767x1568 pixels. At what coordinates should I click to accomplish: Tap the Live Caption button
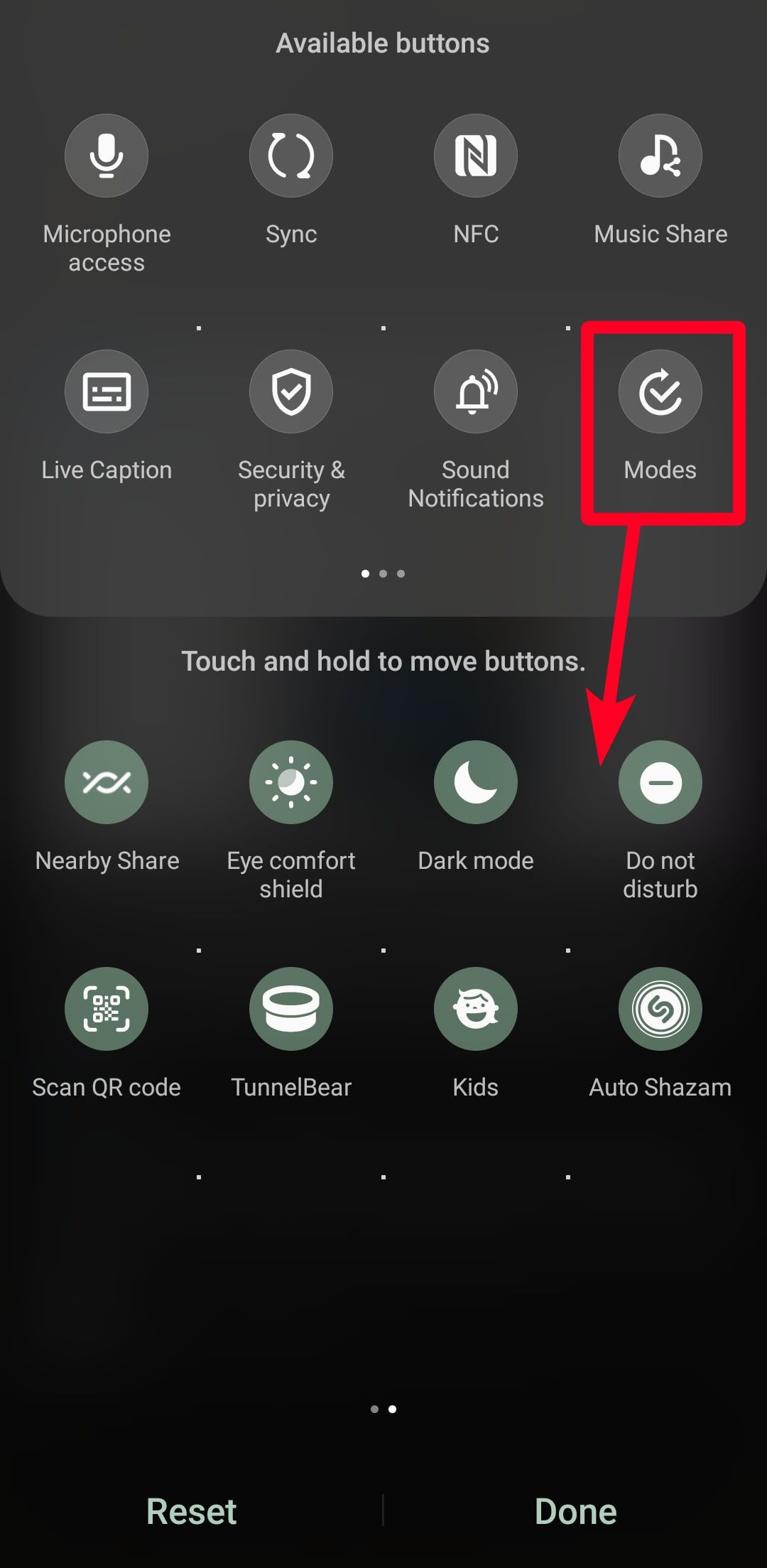click(x=107, y=391)
